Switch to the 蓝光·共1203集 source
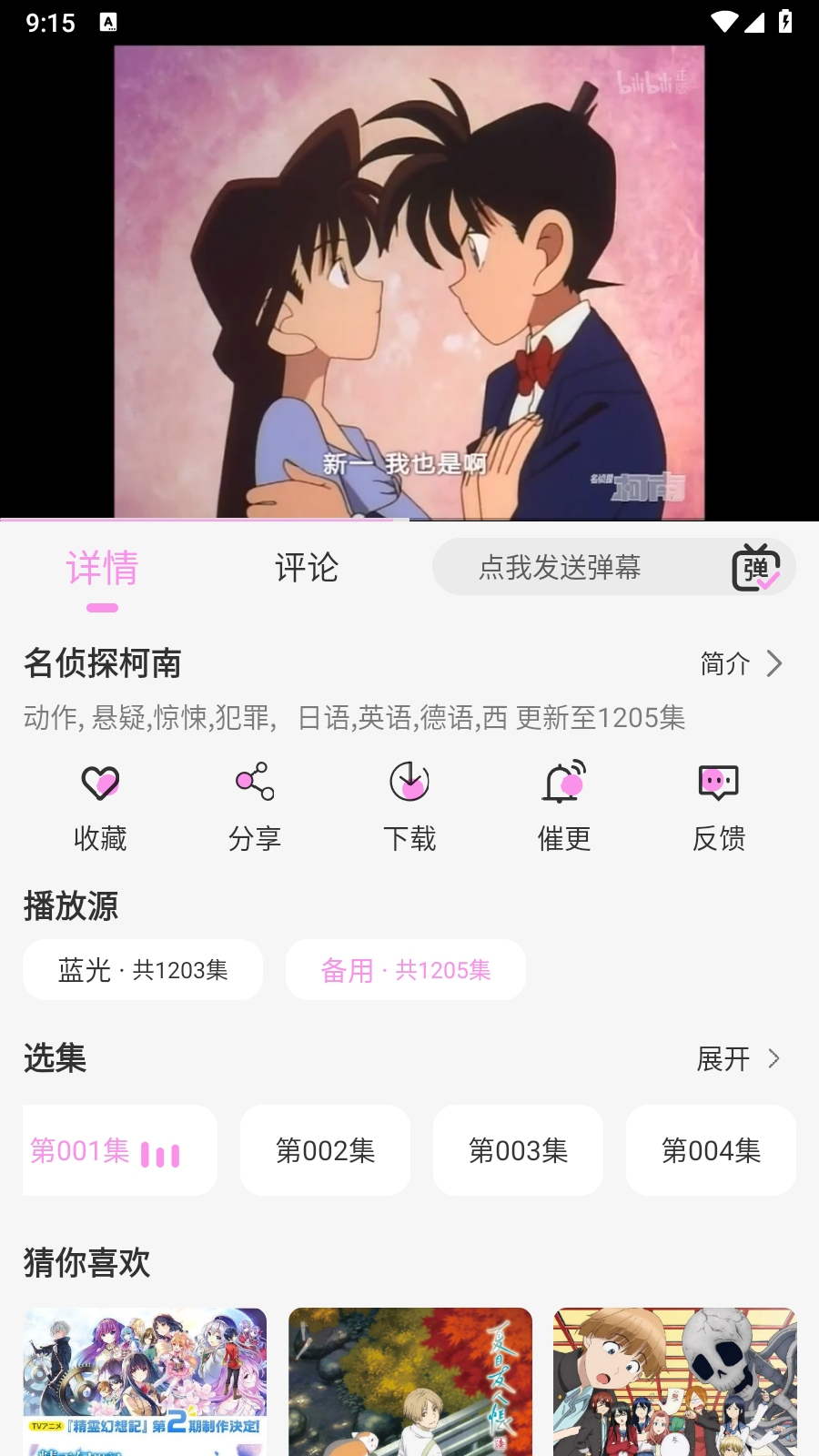Screen dimensions: 819x1456 (142, 970)
